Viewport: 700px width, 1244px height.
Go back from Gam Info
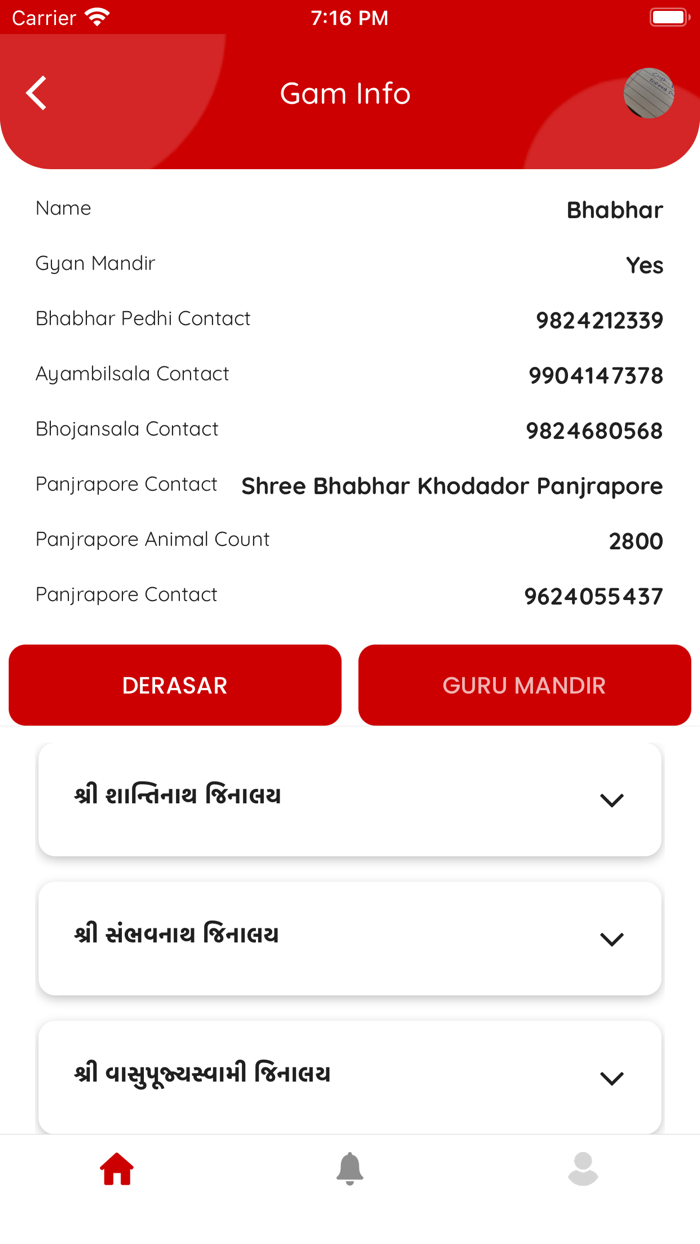click(x=37, y=93)
